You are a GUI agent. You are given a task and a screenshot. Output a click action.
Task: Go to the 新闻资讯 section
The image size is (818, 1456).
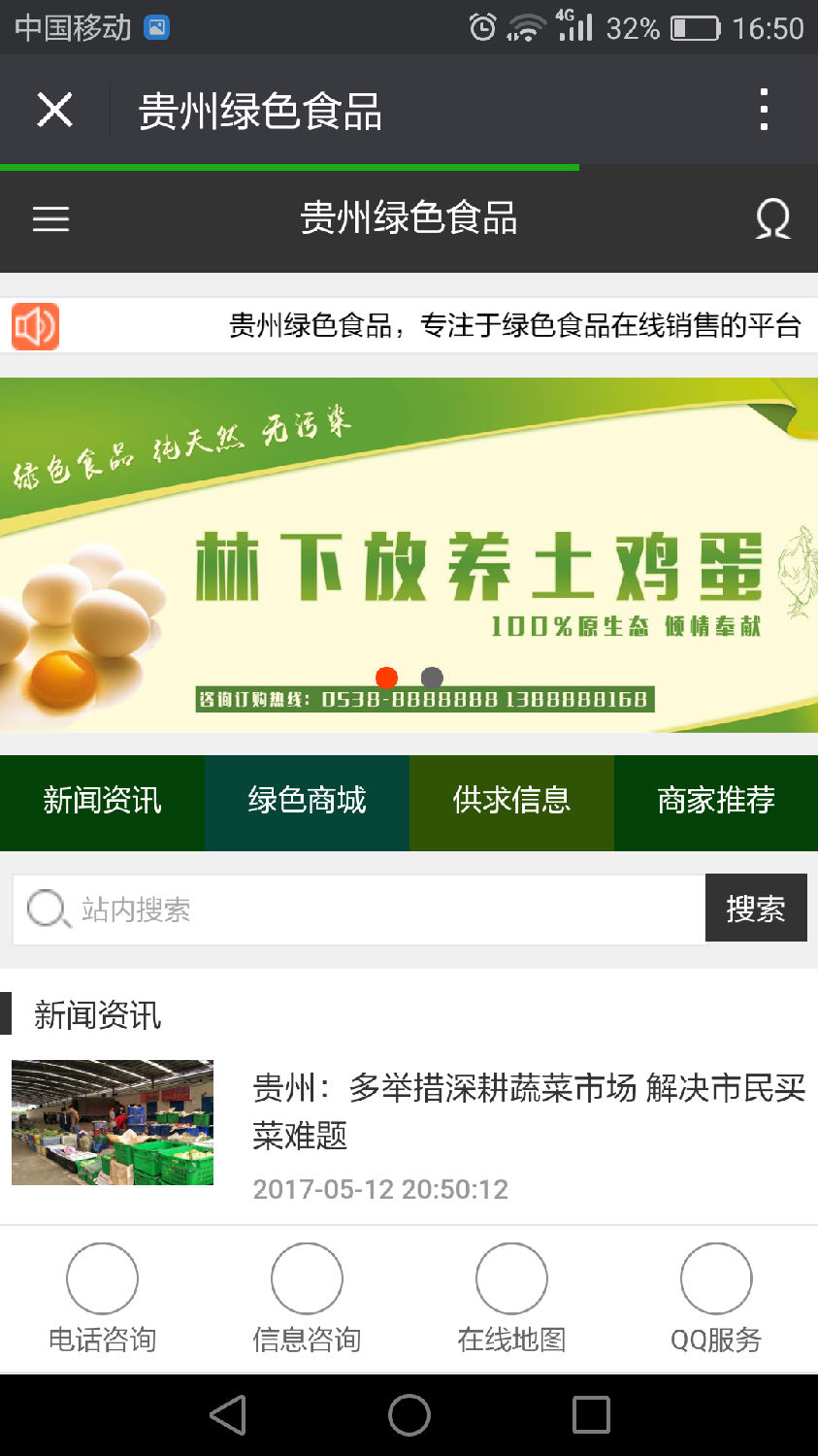pyautogui.click(x=102, y=802)
